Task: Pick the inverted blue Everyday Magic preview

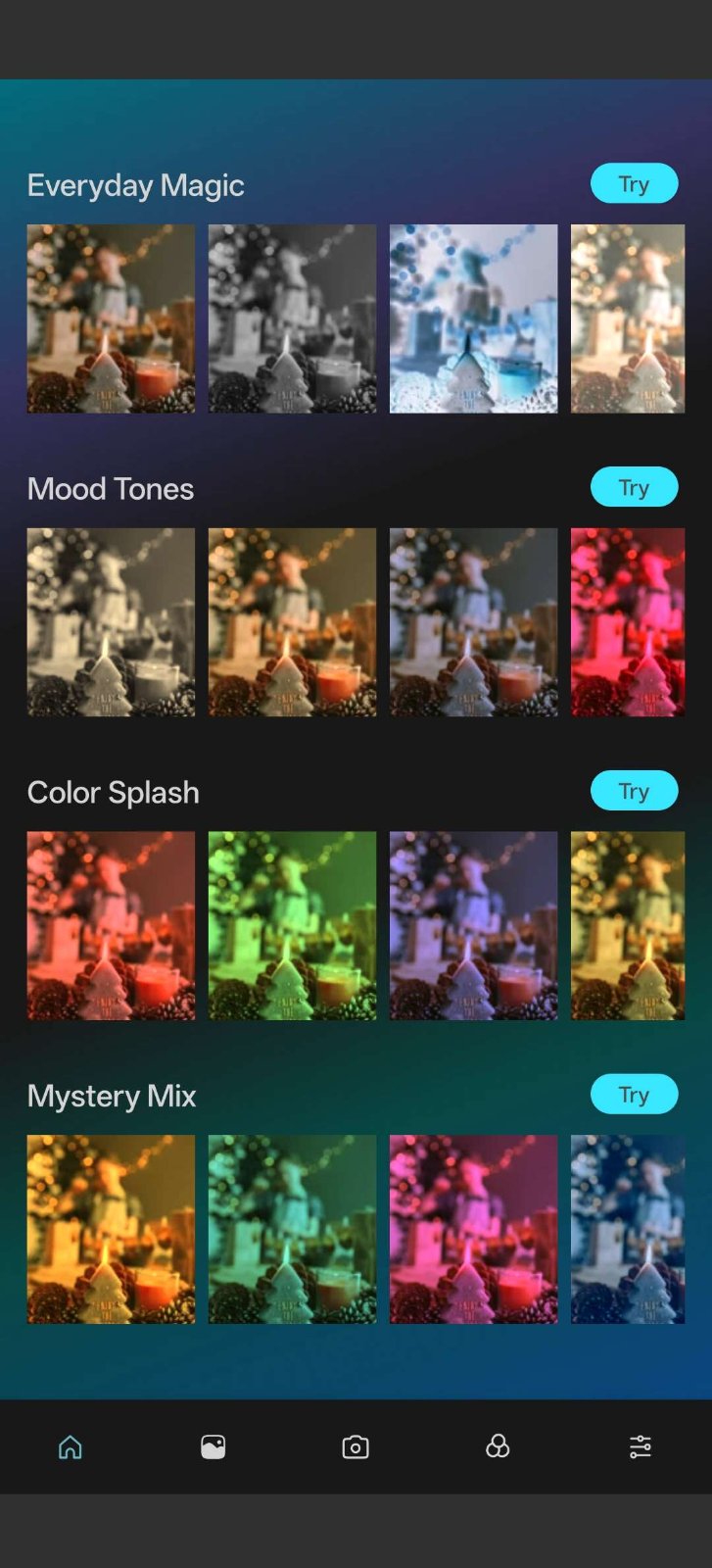Action: pos(473,318)
